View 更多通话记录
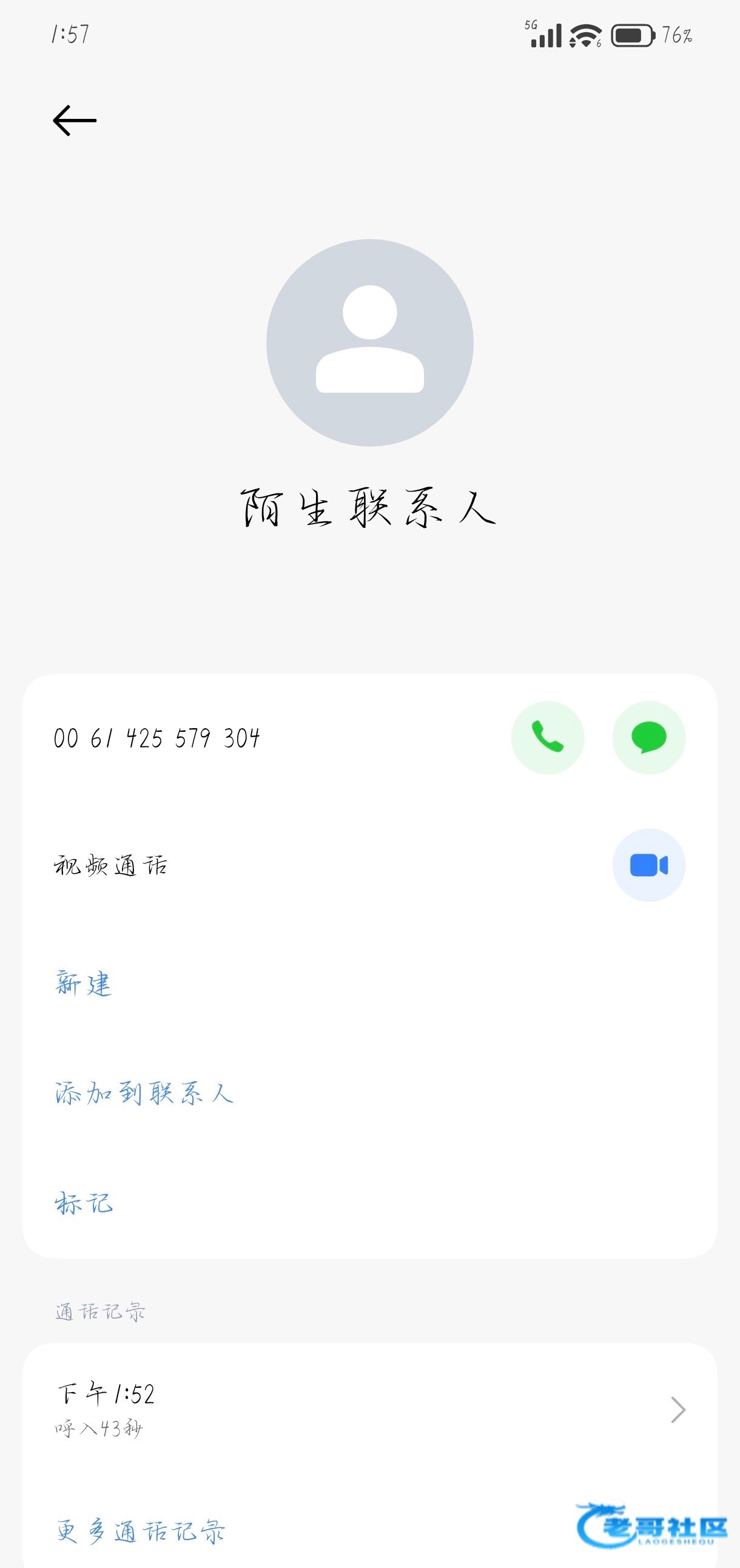 pyautogui.click(x=141, y=1532)
